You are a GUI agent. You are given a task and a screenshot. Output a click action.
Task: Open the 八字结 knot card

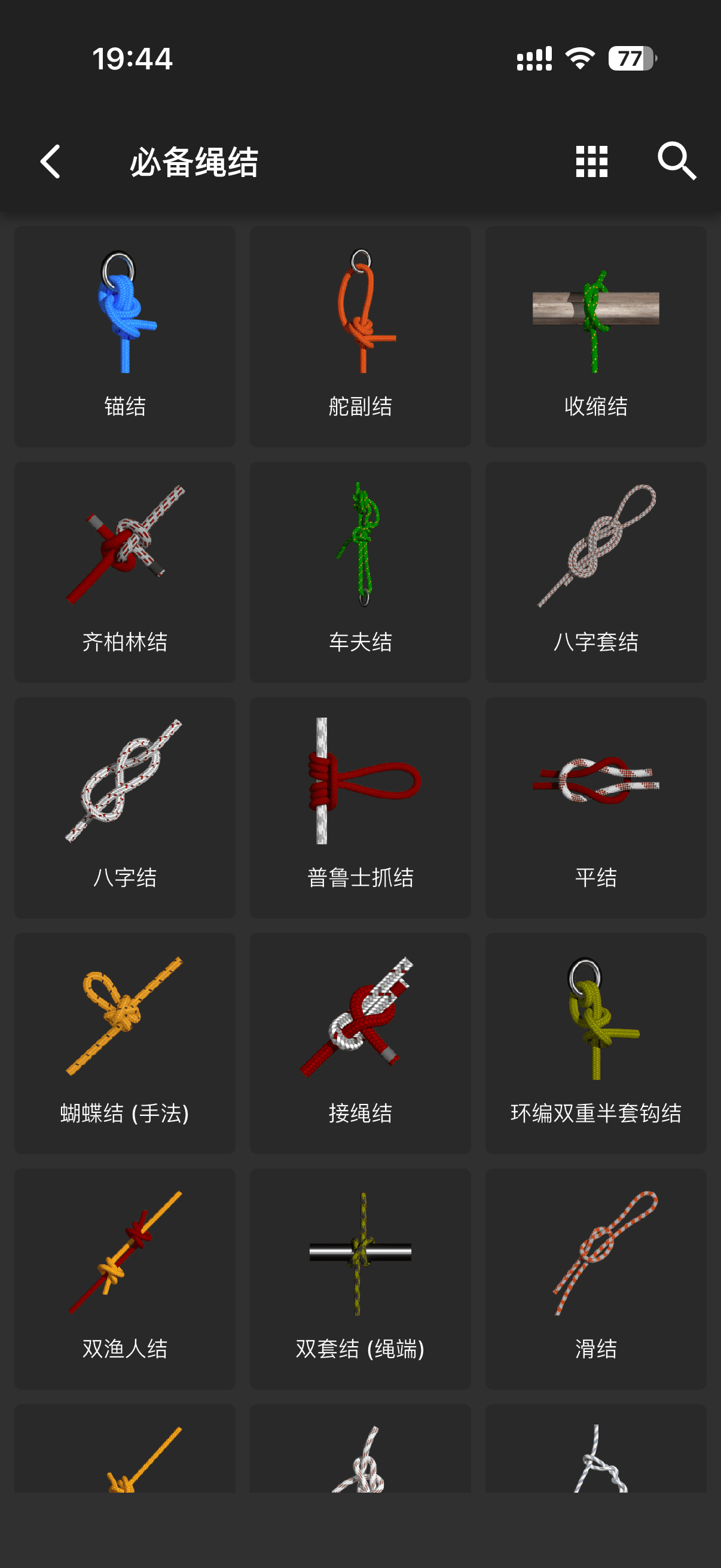tap(125, 808)
